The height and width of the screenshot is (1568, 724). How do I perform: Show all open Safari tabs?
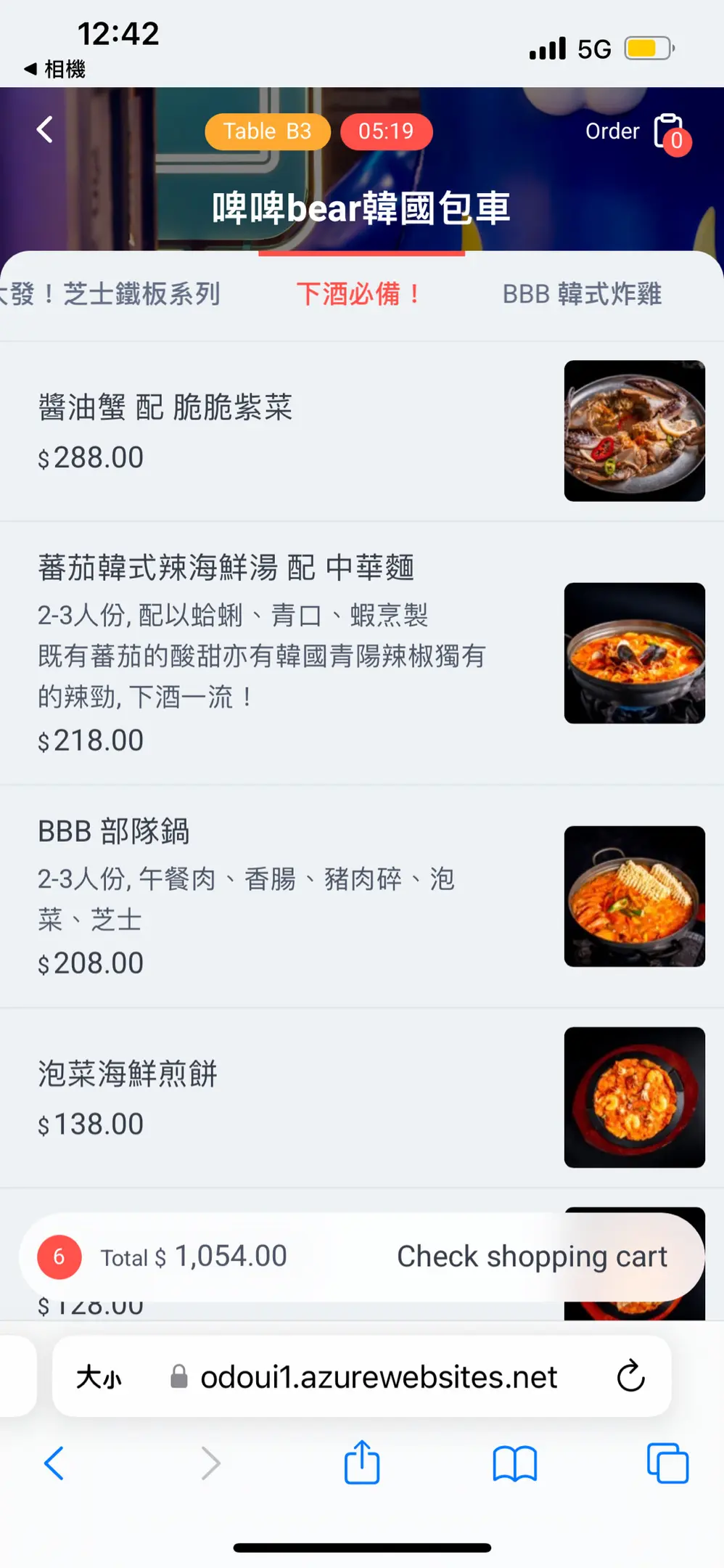point(667,1463)
